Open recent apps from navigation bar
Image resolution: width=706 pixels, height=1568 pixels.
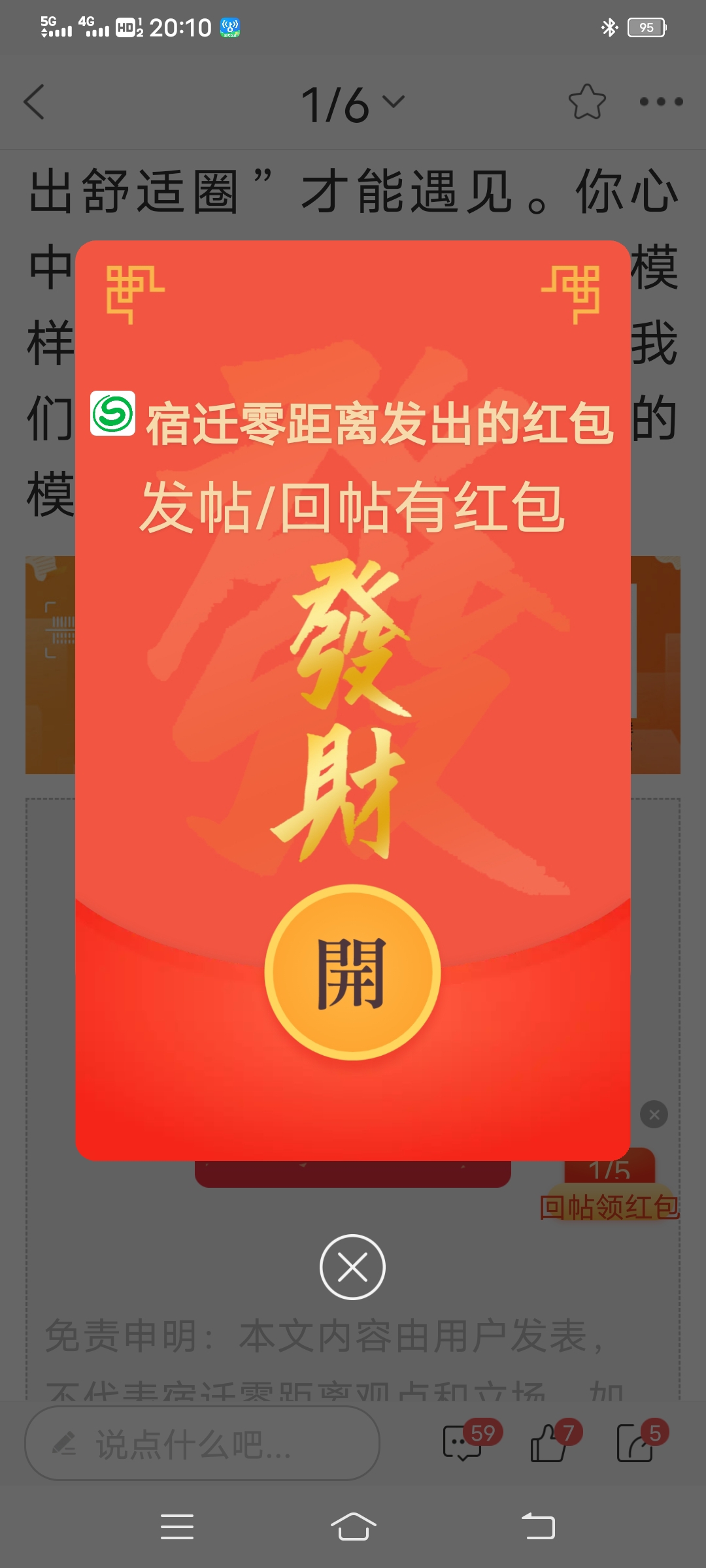tap(177, 1527)
